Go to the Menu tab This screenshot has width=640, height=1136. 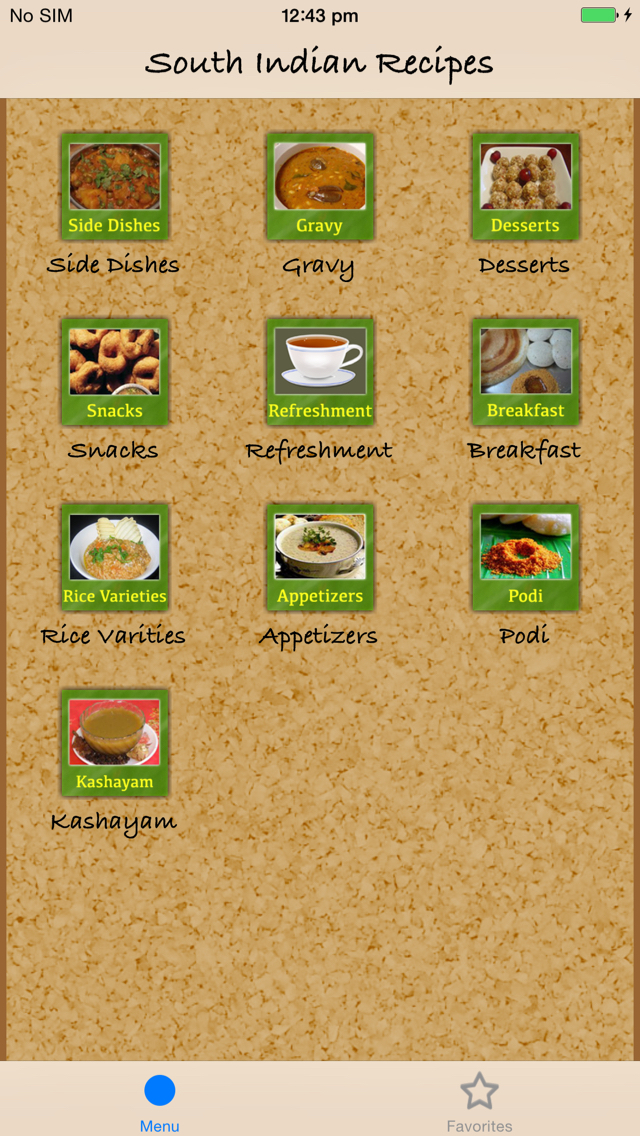160,1101
